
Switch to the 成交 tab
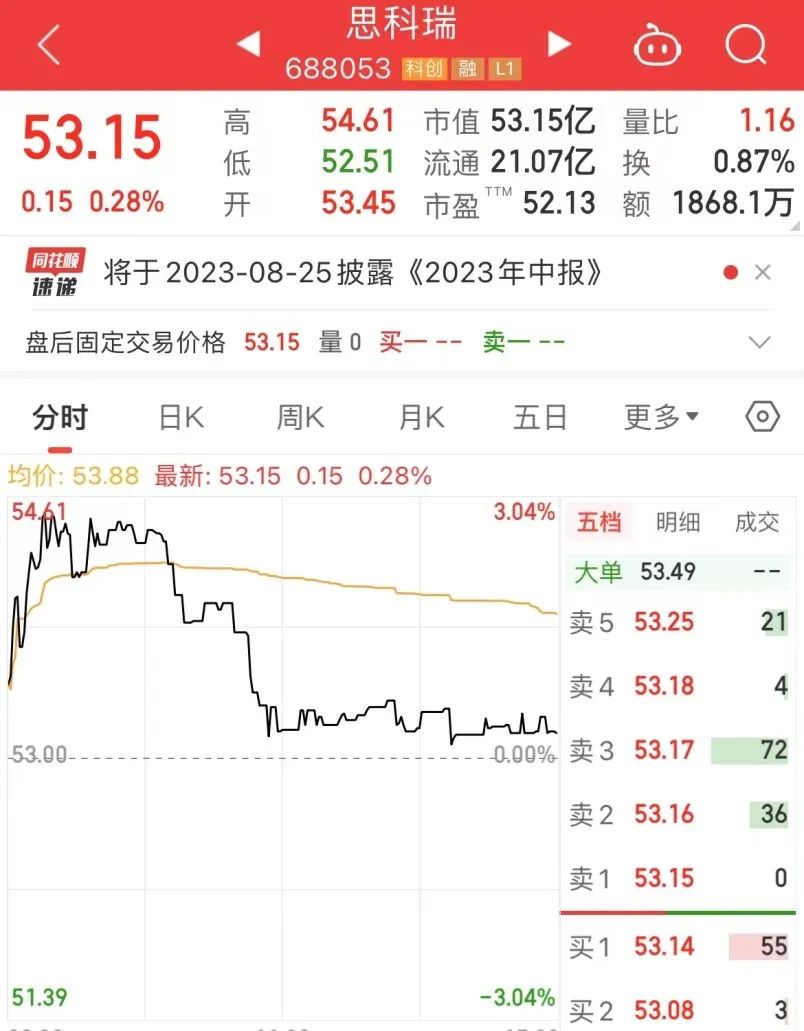point(757,522)
